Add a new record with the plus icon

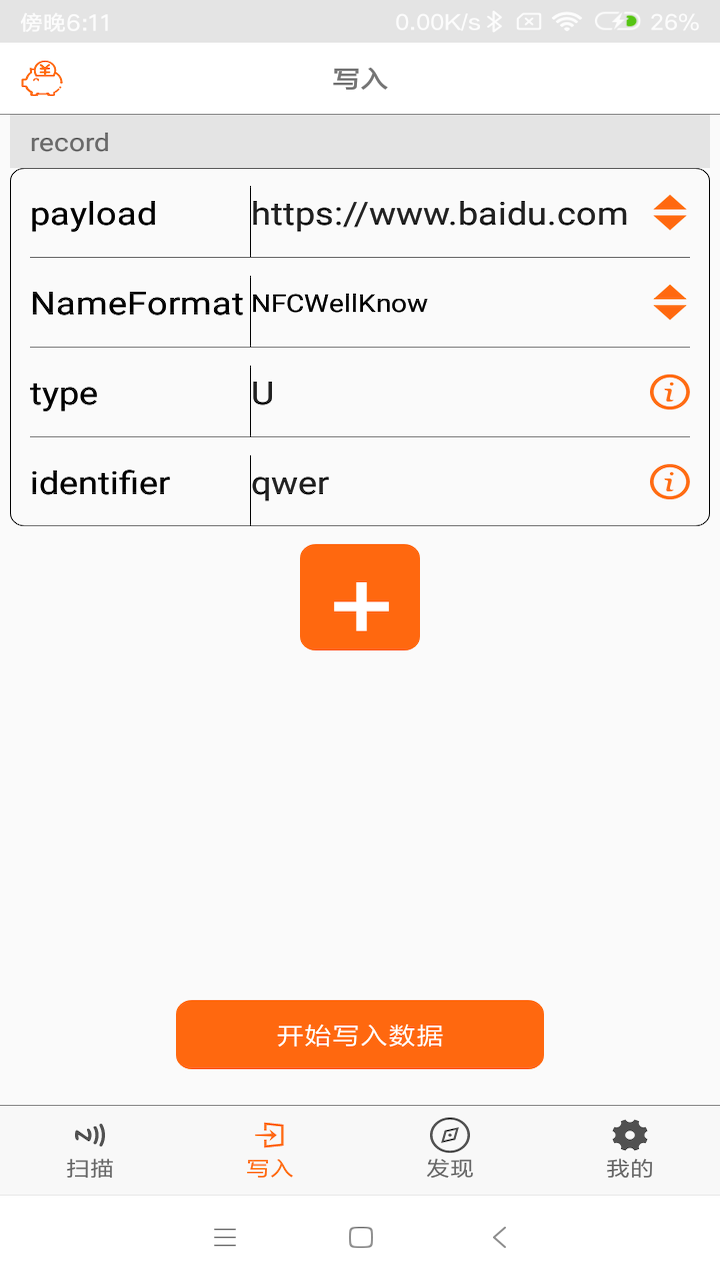pyautogui.click(x=360, y=597)
